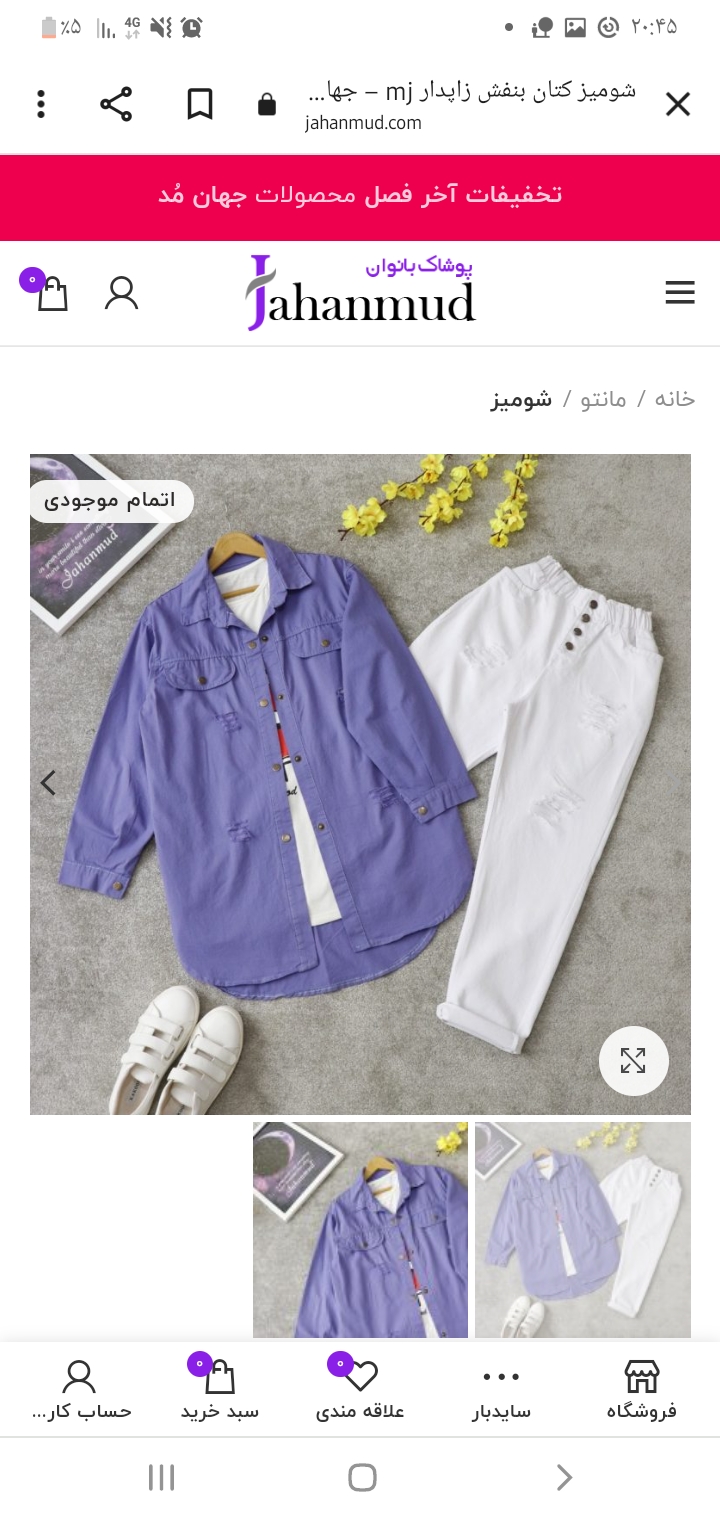Share this page link
This screenshot has height=1520, width=720.
tap(116, 104)
